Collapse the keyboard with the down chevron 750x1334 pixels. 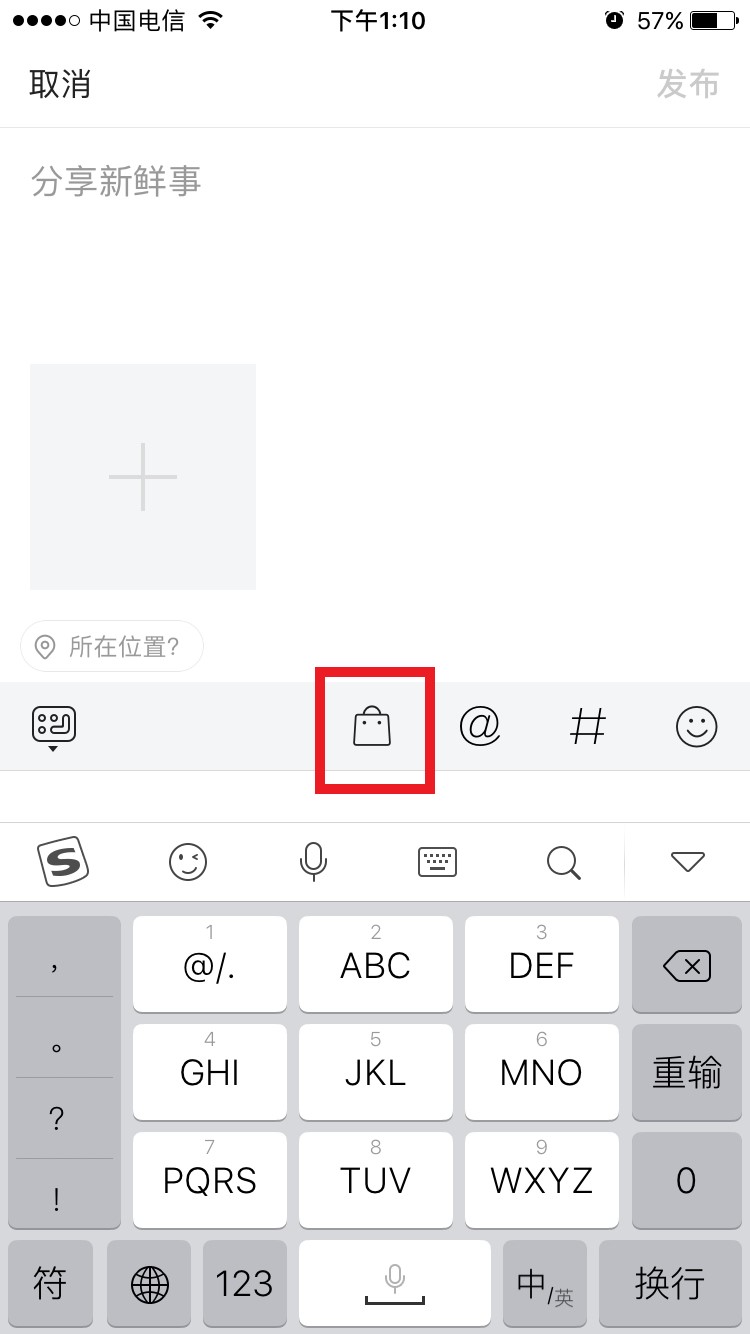click(687, 862)
